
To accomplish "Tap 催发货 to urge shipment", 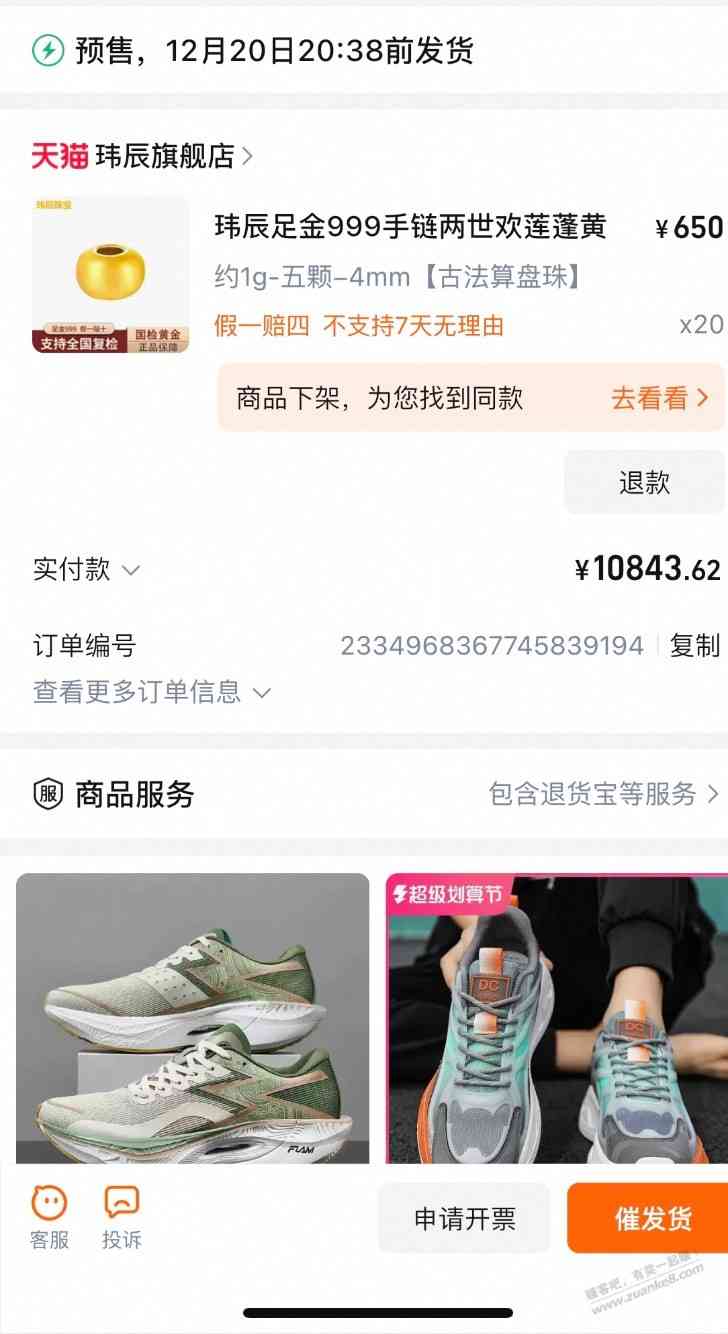I will click(652, 1218).
